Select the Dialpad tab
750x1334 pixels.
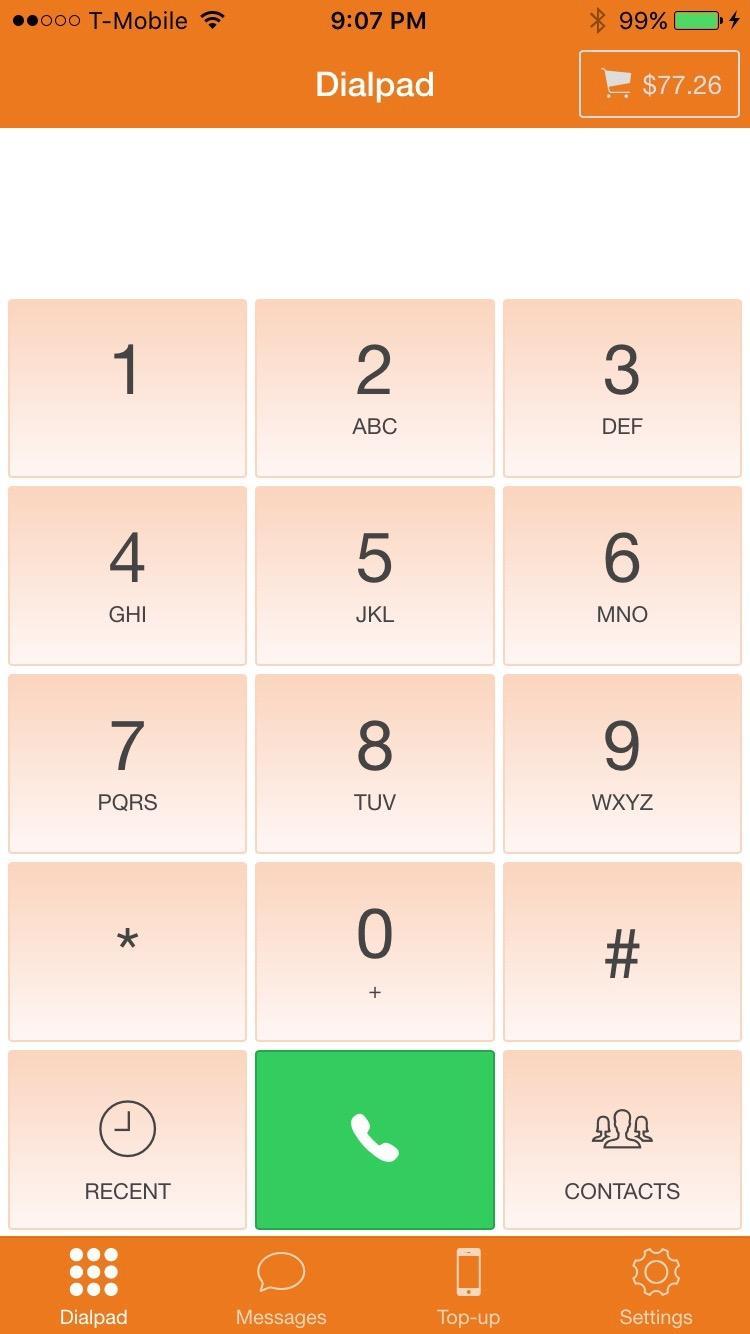pyautogui.click(x=94, y=1287)
